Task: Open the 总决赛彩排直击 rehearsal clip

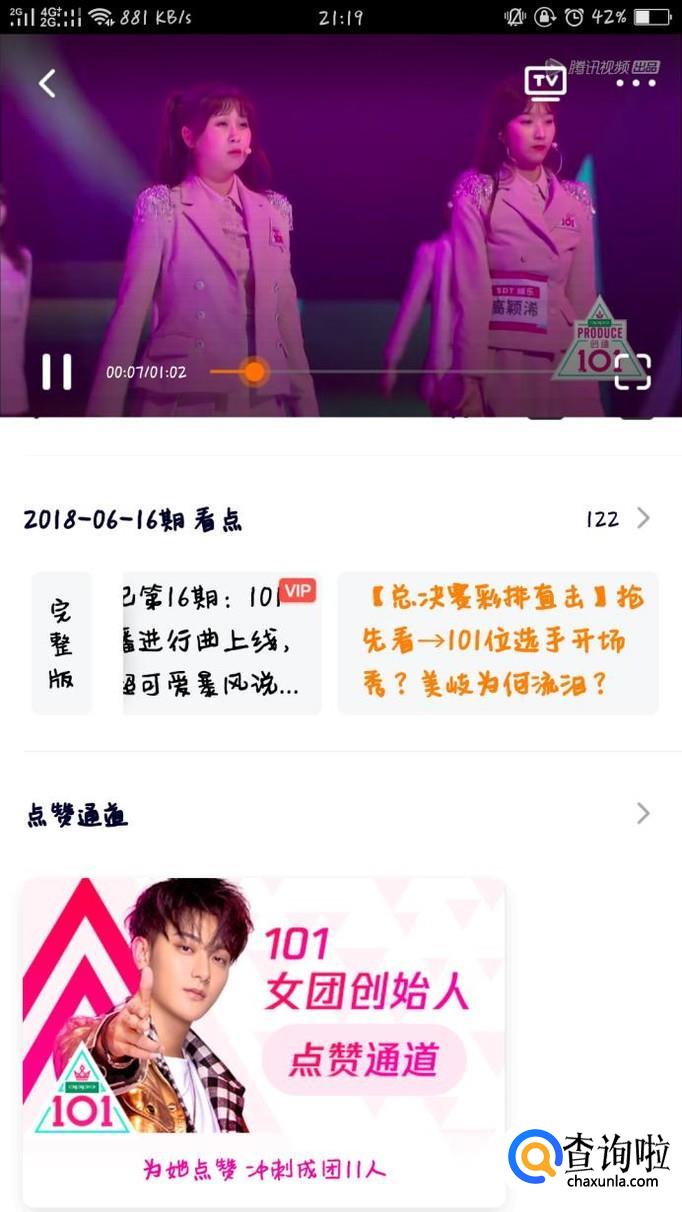Action: point(498,643)
